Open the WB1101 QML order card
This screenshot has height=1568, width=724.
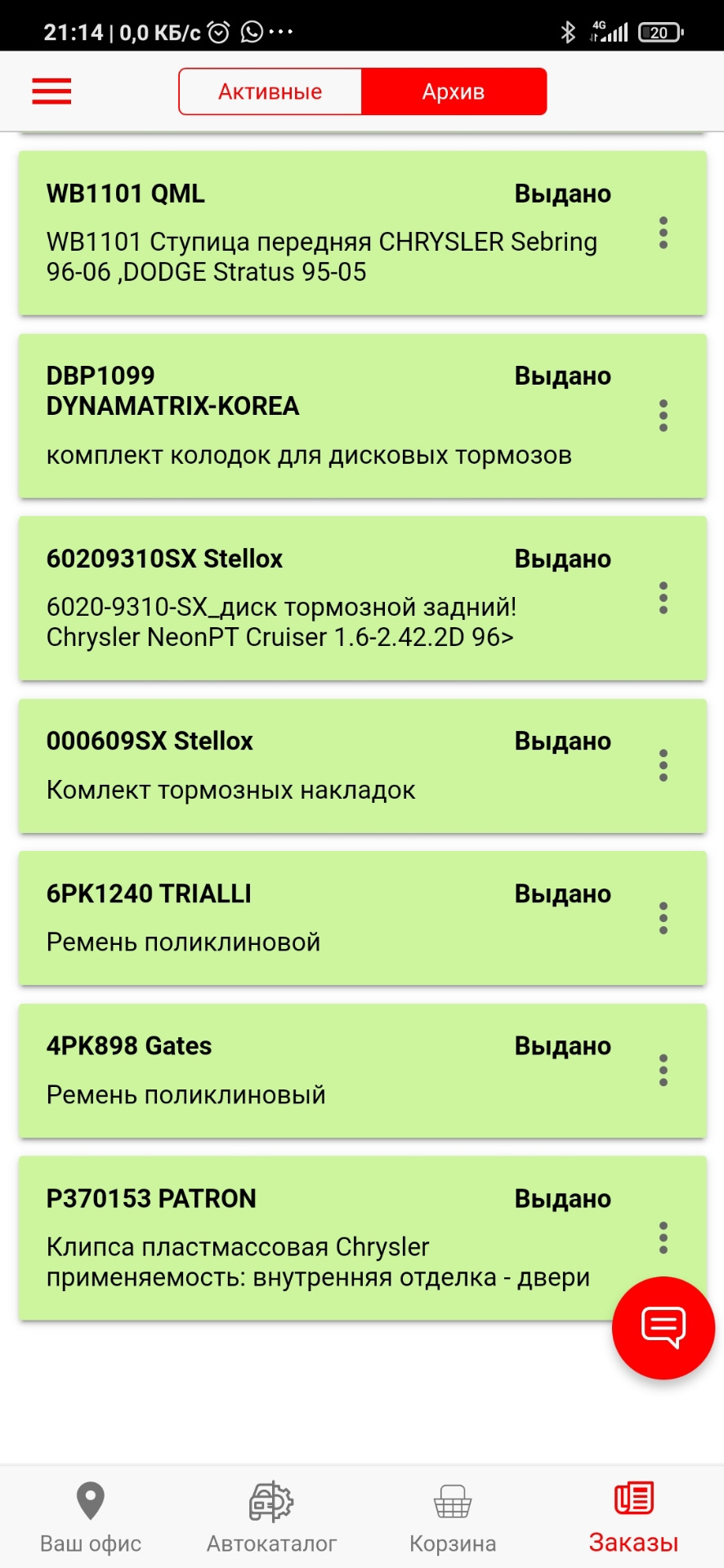(x=327, y=234)
